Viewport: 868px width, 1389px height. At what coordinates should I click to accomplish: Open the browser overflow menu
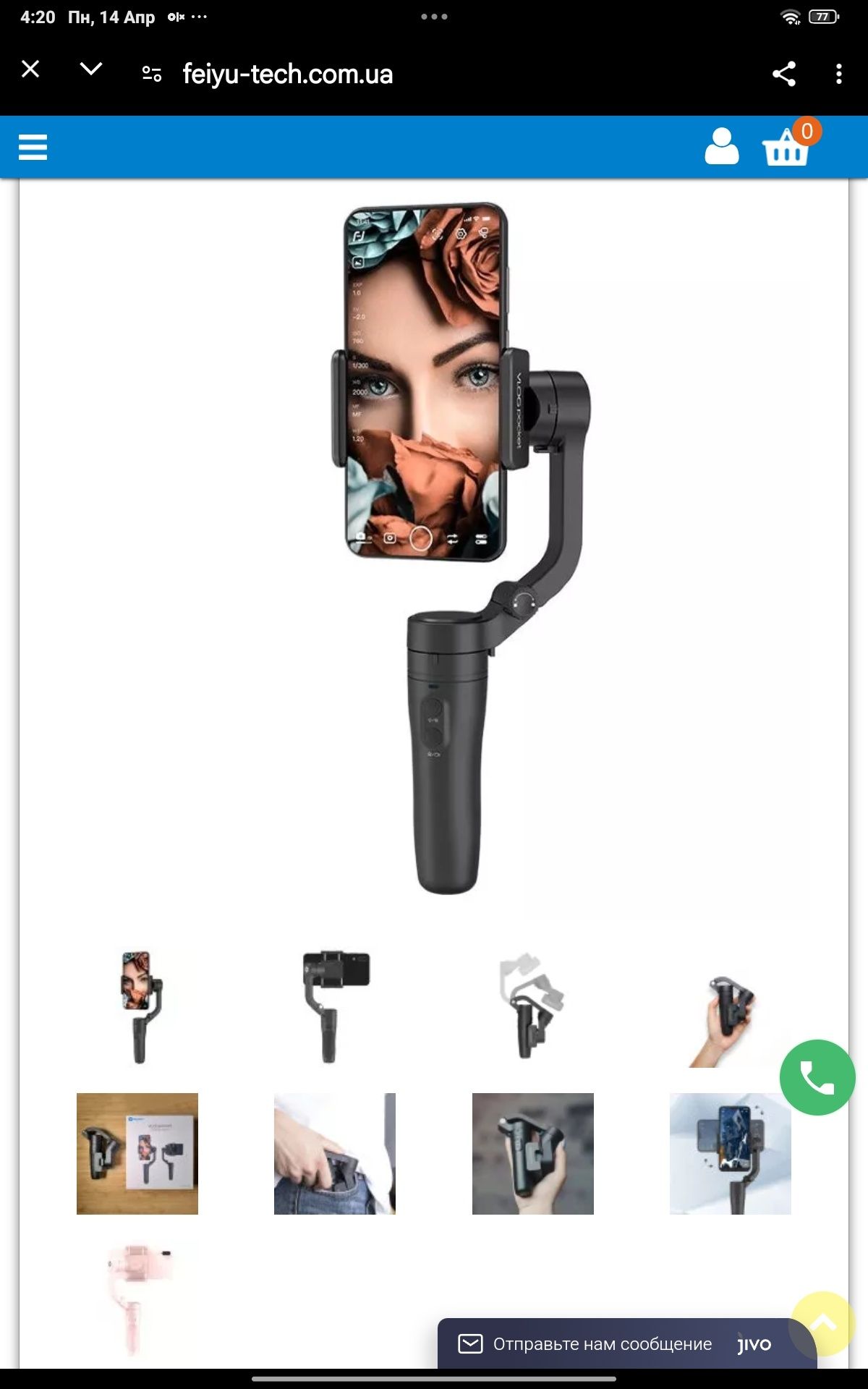[x=838, y=74]
